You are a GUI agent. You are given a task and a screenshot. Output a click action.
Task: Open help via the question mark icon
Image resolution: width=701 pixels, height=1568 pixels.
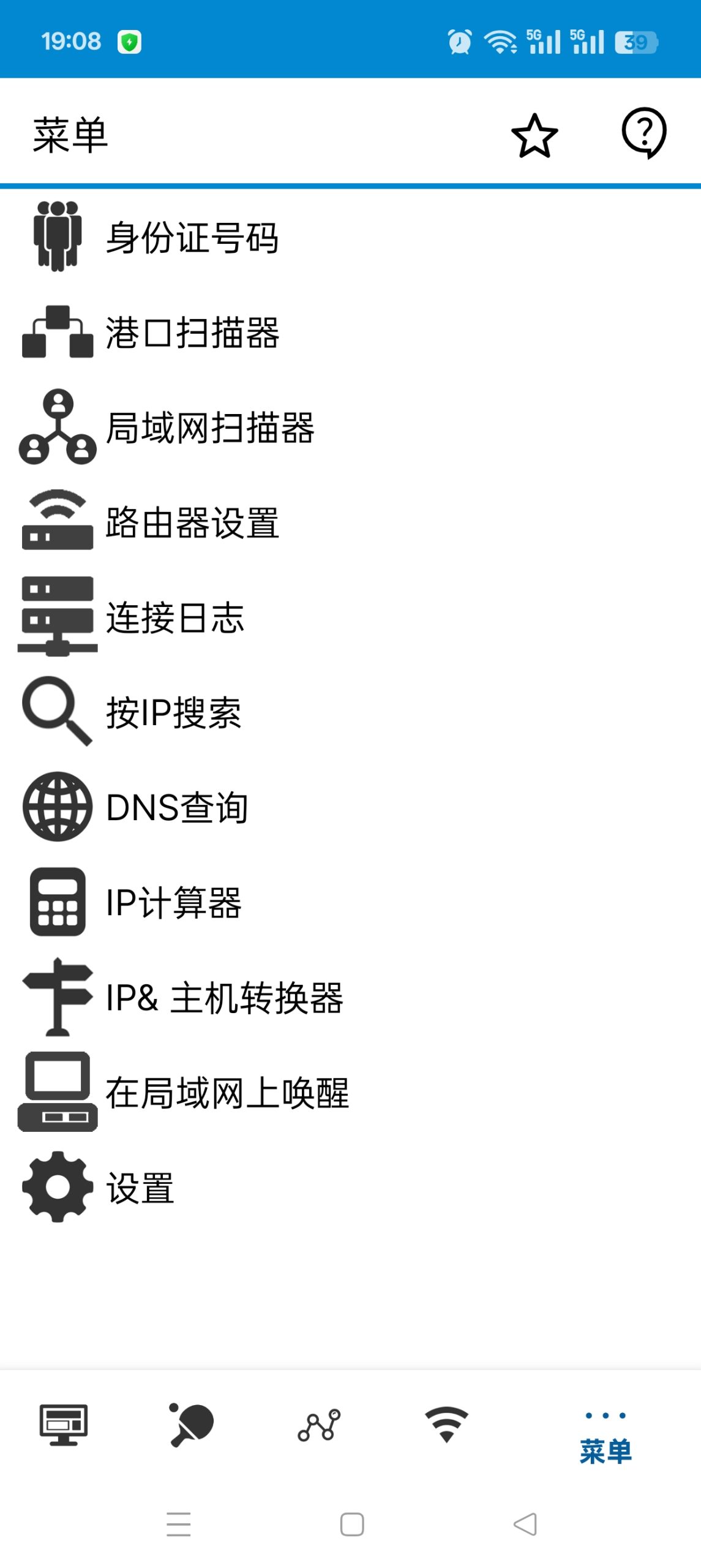pyautogui.click(x=644, y=134)
